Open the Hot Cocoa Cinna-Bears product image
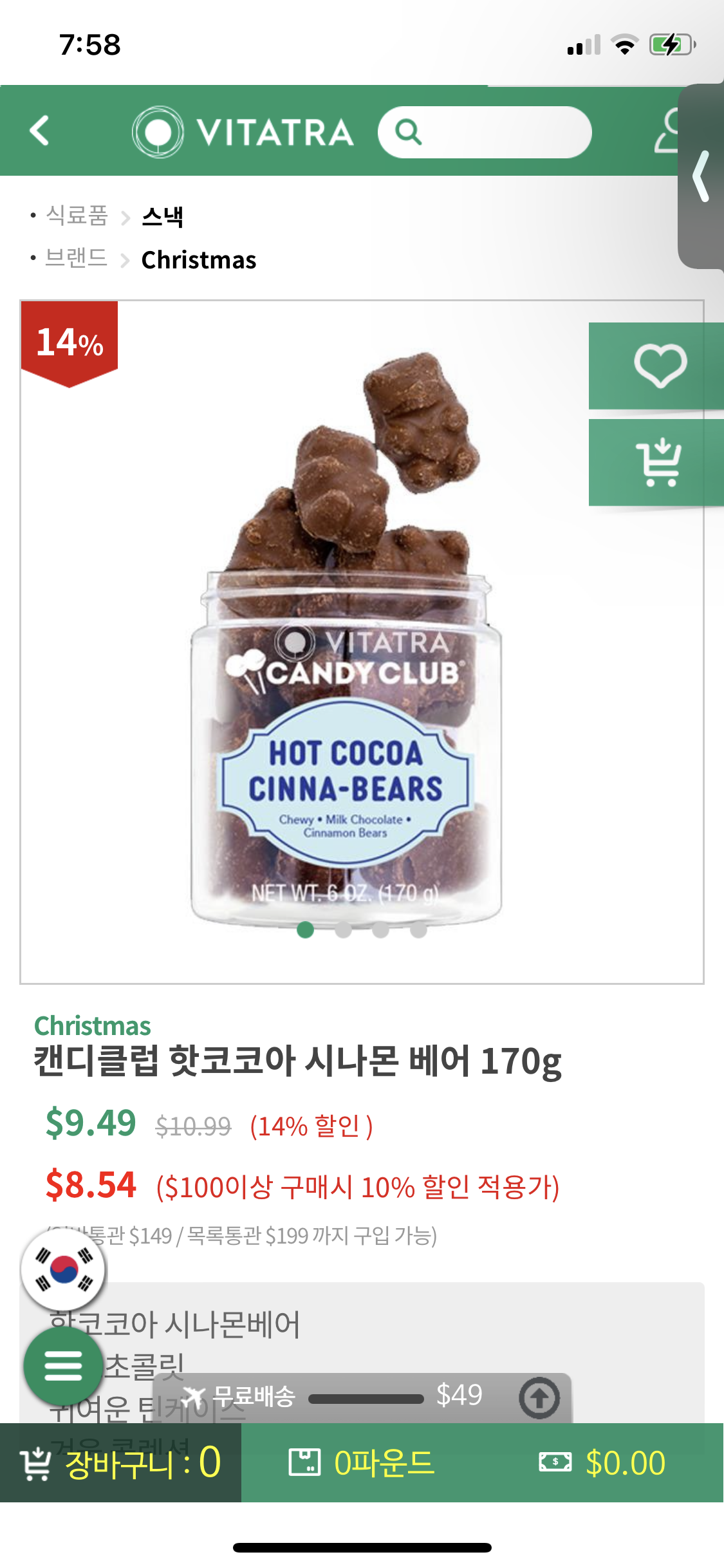 (x=346, y=644)
